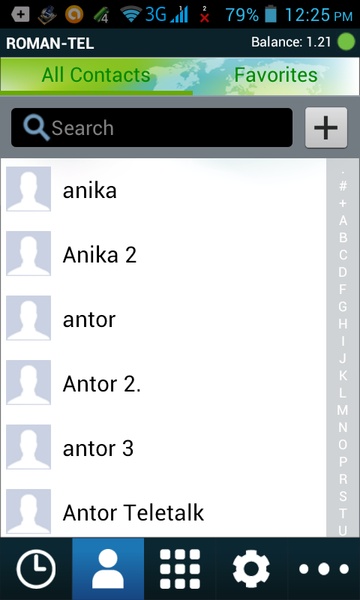This screenshot has width=360, height=600.
Task: Open contact antor 3
Action: (163, 448)
